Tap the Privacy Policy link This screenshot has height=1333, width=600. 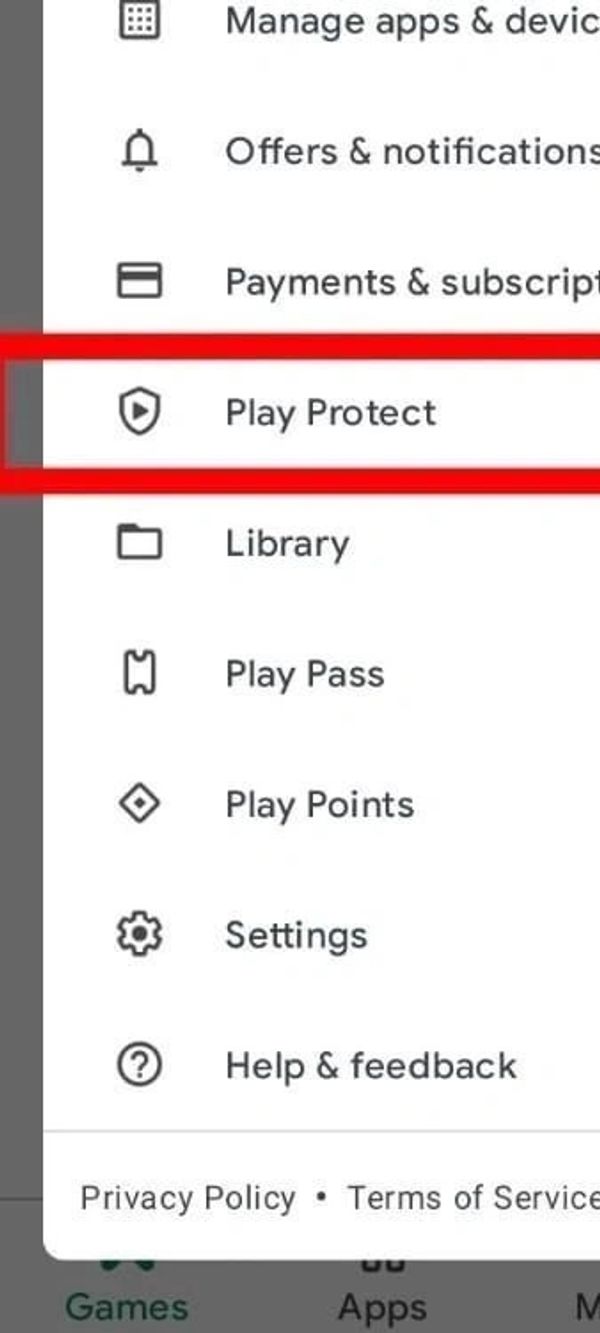pos(188,1198)
